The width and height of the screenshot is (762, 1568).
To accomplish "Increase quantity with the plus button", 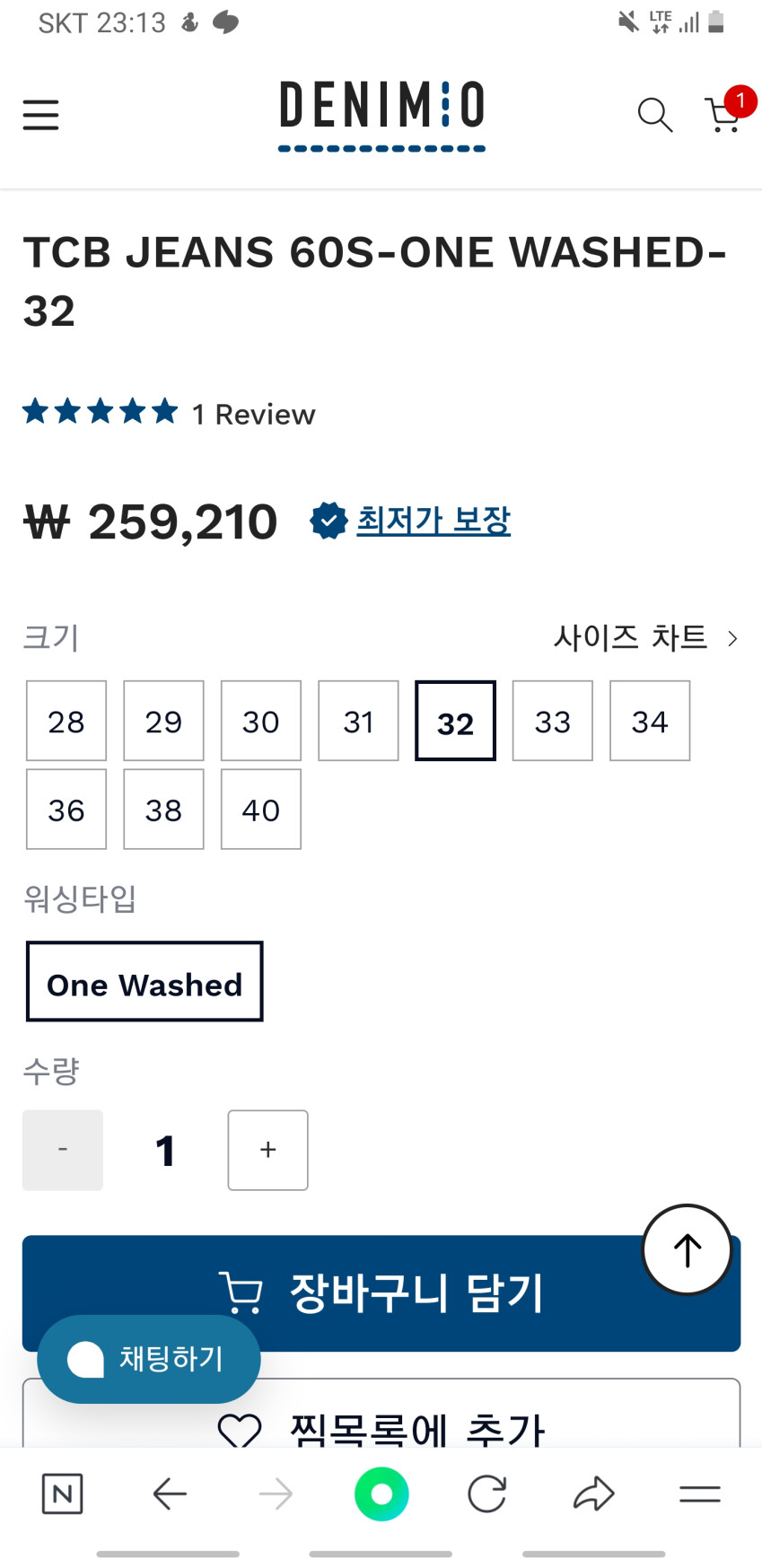I will click(x=268, y=1150).
